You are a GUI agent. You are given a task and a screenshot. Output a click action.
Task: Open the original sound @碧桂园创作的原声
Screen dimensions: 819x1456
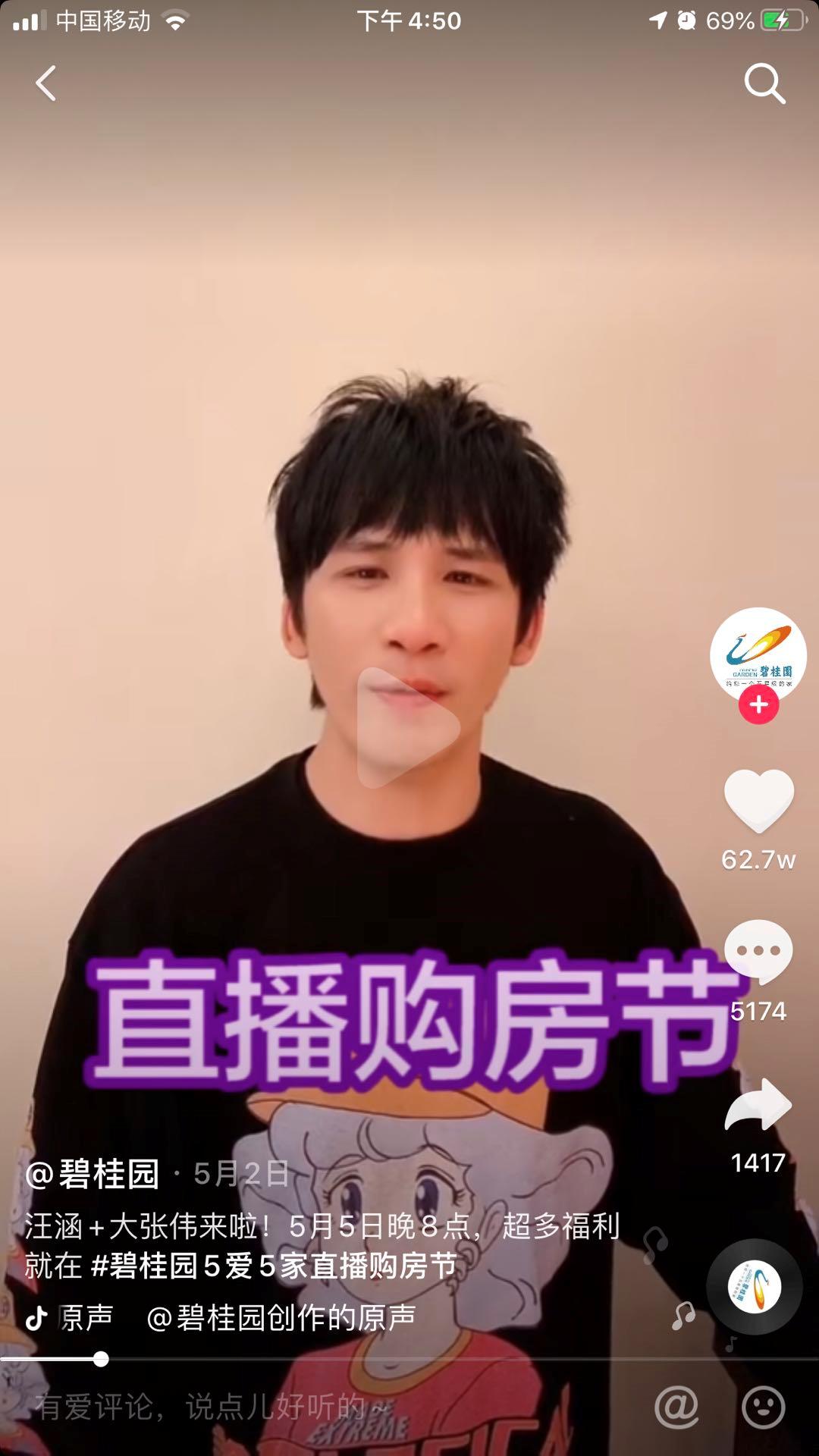pos(281,1318)
